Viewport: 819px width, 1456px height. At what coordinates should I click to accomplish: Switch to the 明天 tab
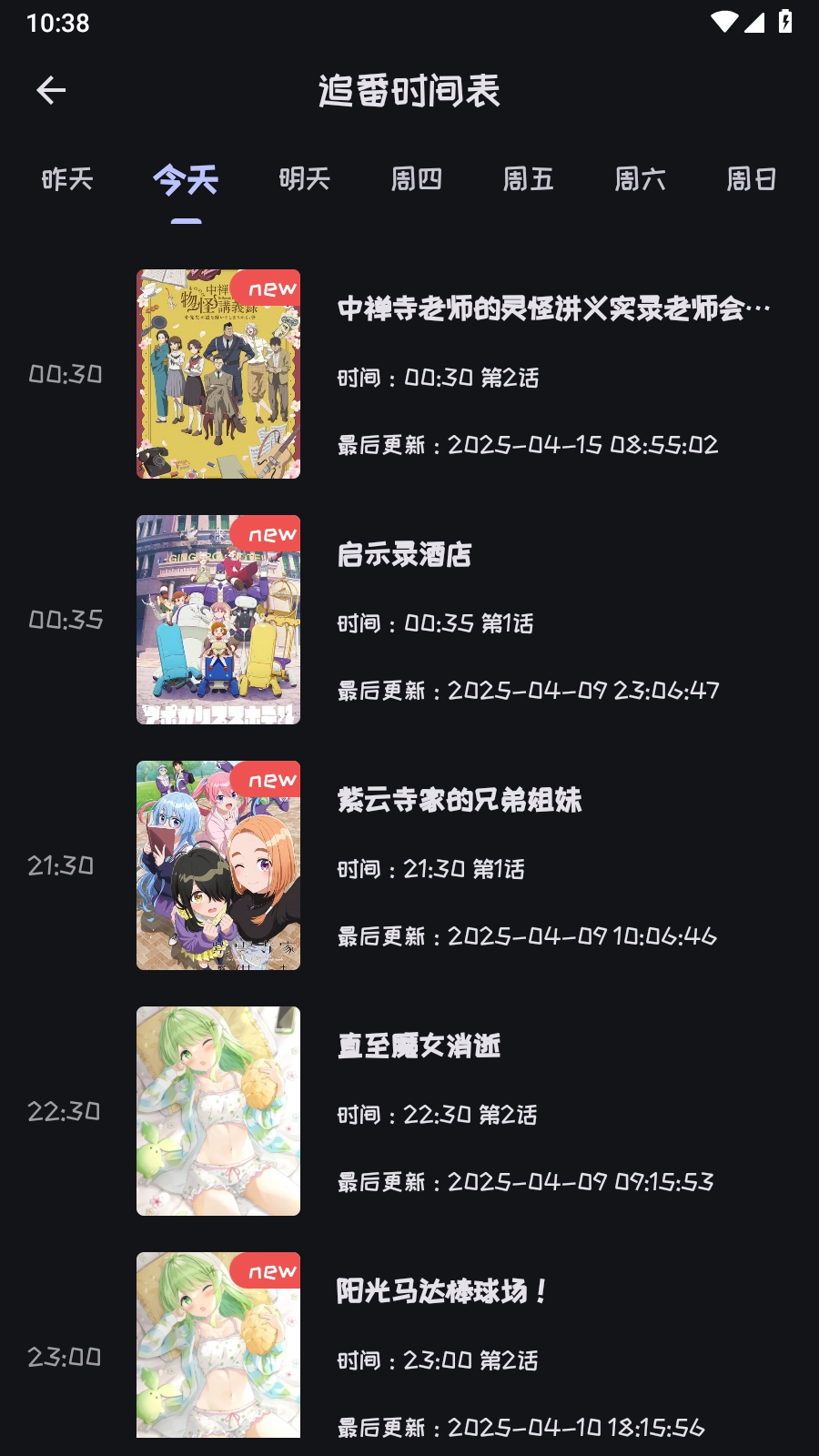(306, 179)
